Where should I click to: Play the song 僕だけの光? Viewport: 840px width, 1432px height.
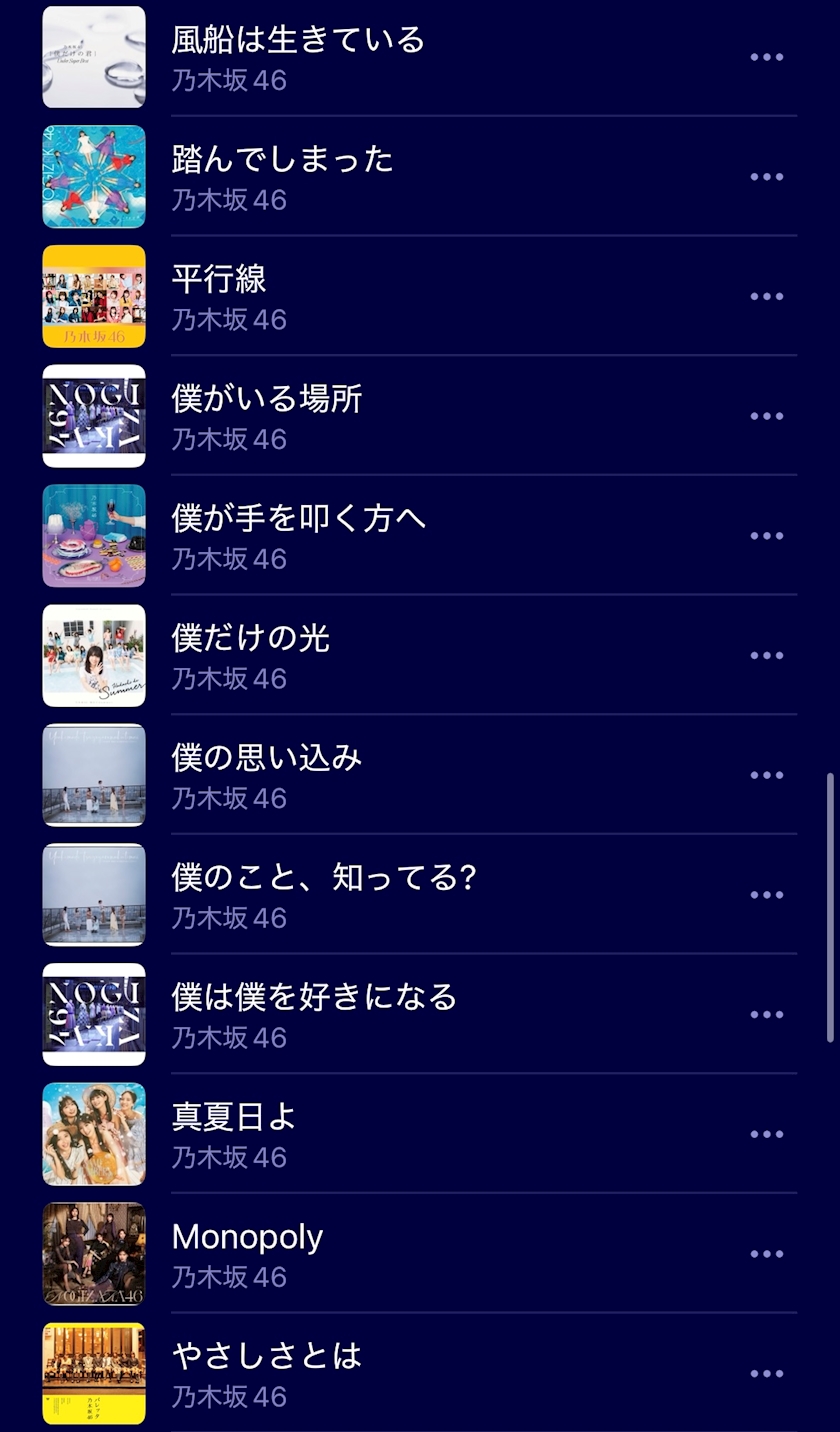tap(420, 655)
